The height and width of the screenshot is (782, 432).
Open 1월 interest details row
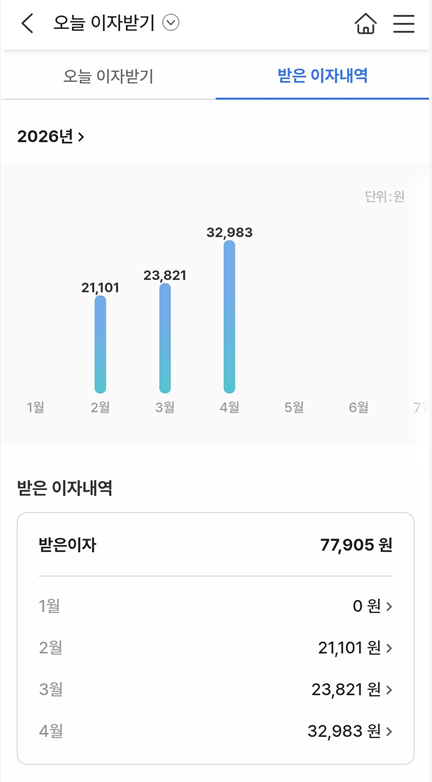pyautogui.click(x=216, y=606)
